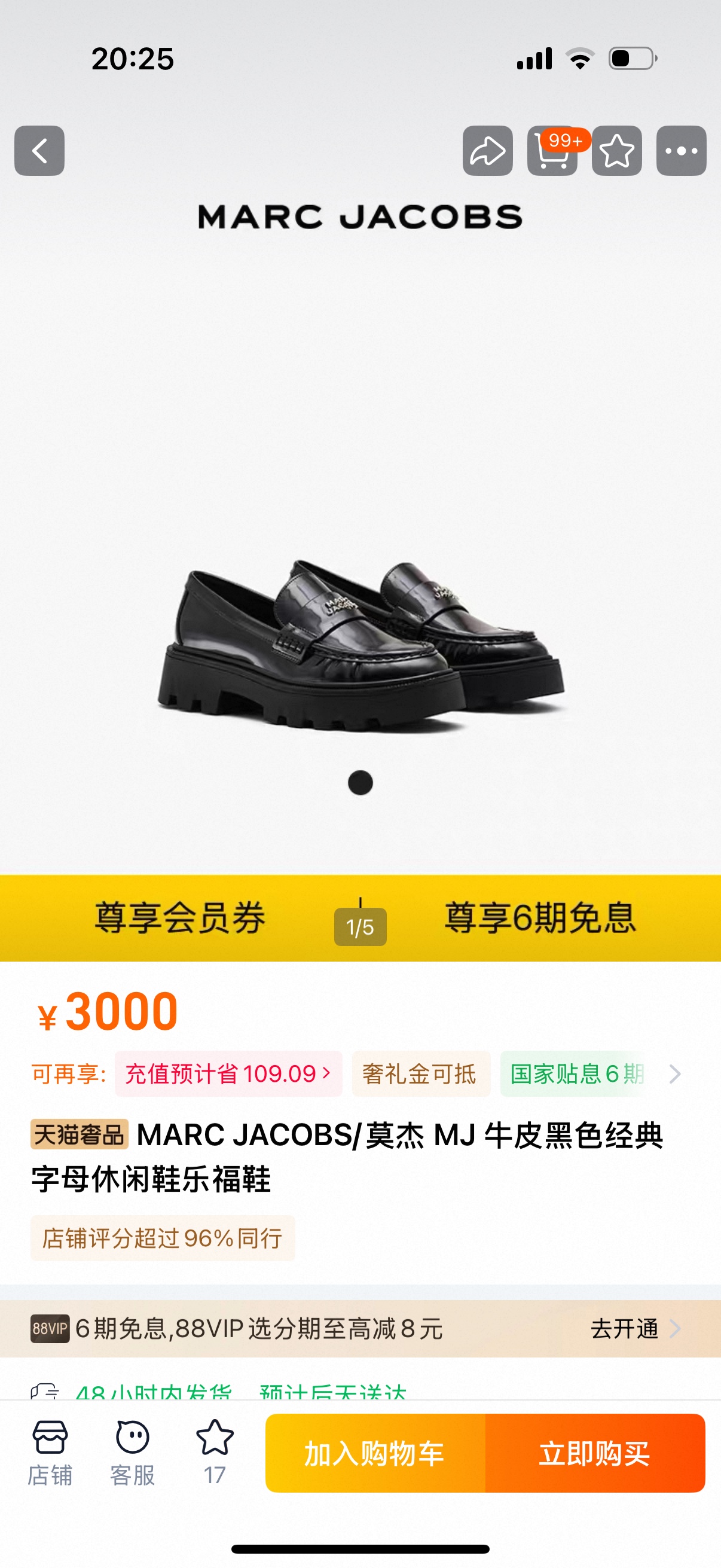Go back to the previous page
This screenshot has width=721, height=1568.
39,151
